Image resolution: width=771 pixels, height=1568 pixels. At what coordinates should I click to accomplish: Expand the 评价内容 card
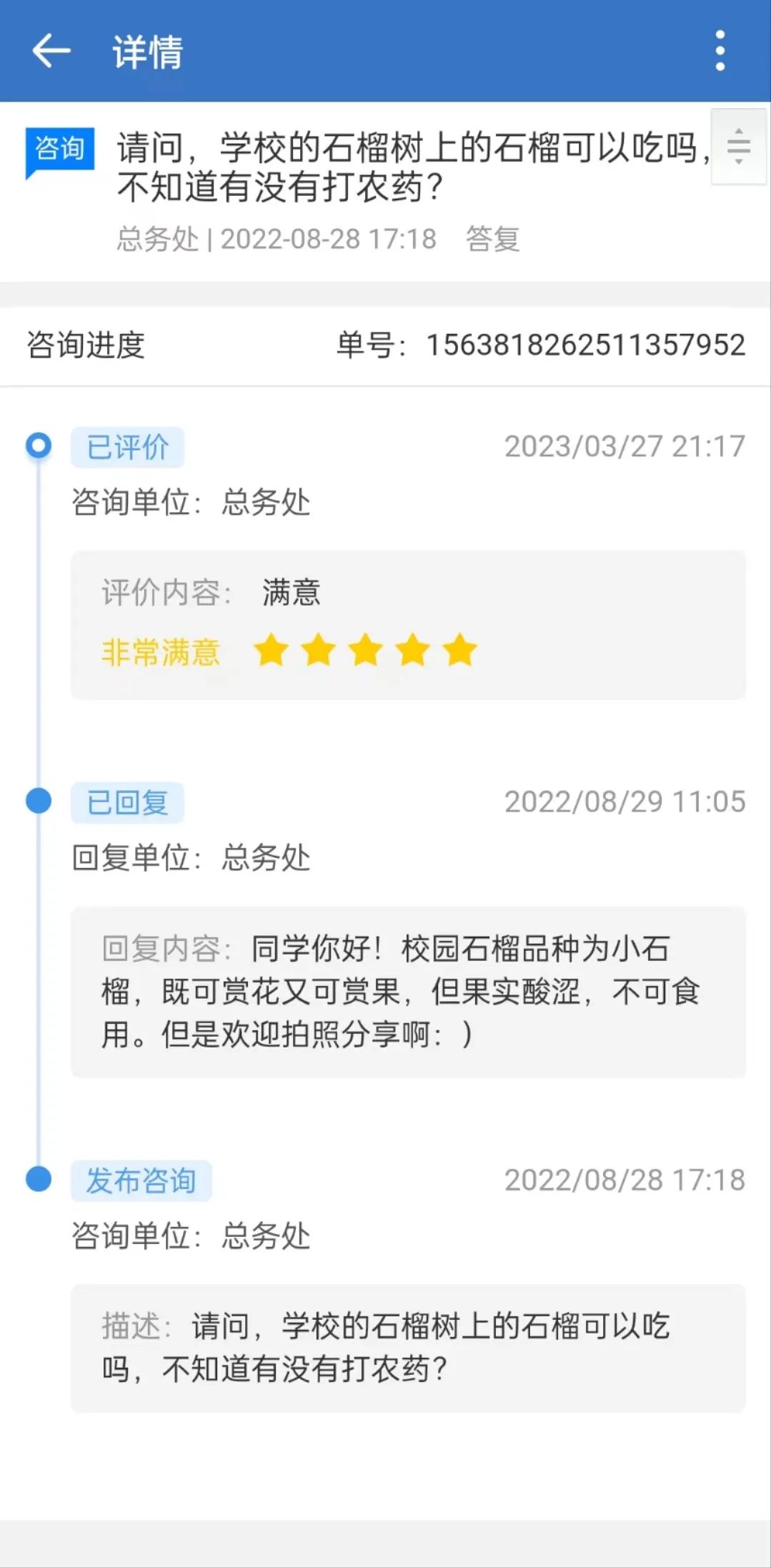407,622
